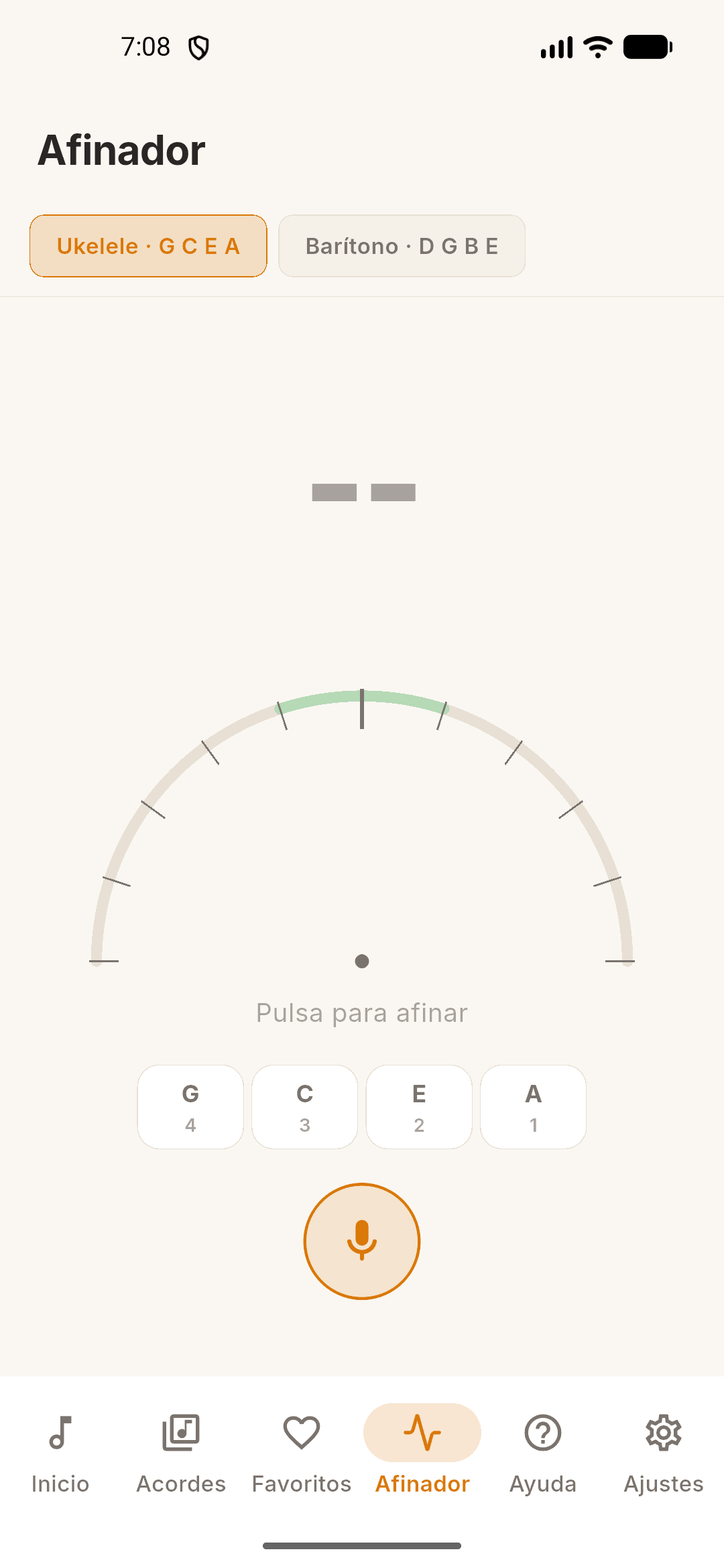The image size is (724, 1568).
Task: Select the Ukelele G C E A tuning
Action: tap(148, 246)
